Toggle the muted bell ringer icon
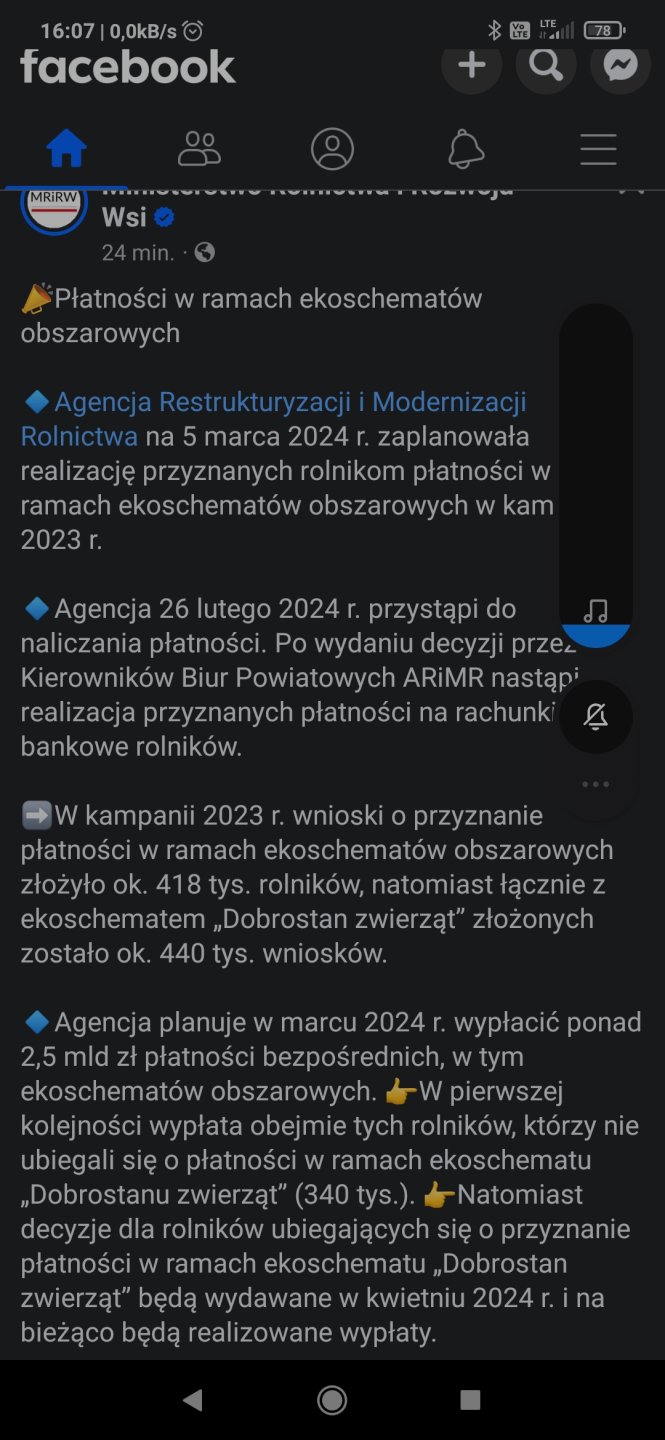Viewport: 665px width, 1440px height. coord(596,716)
